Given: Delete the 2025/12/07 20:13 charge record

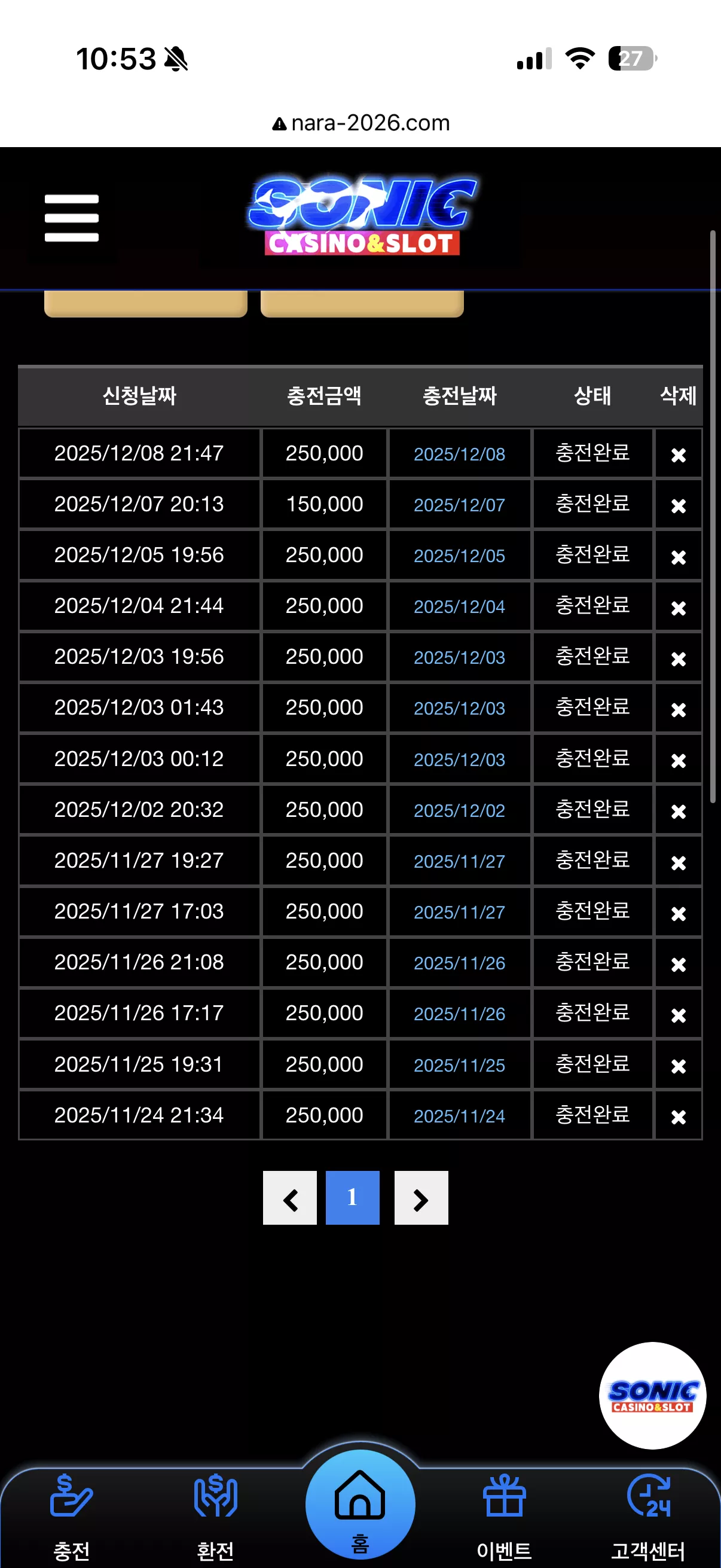Looking at the screenshot, I should [x=679, y=505].
